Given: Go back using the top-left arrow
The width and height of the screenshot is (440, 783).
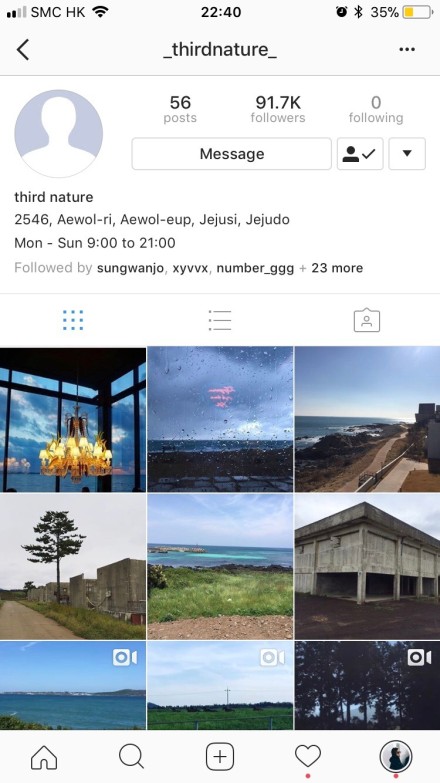Looking at the screenshot, I should tap(22, 49).
